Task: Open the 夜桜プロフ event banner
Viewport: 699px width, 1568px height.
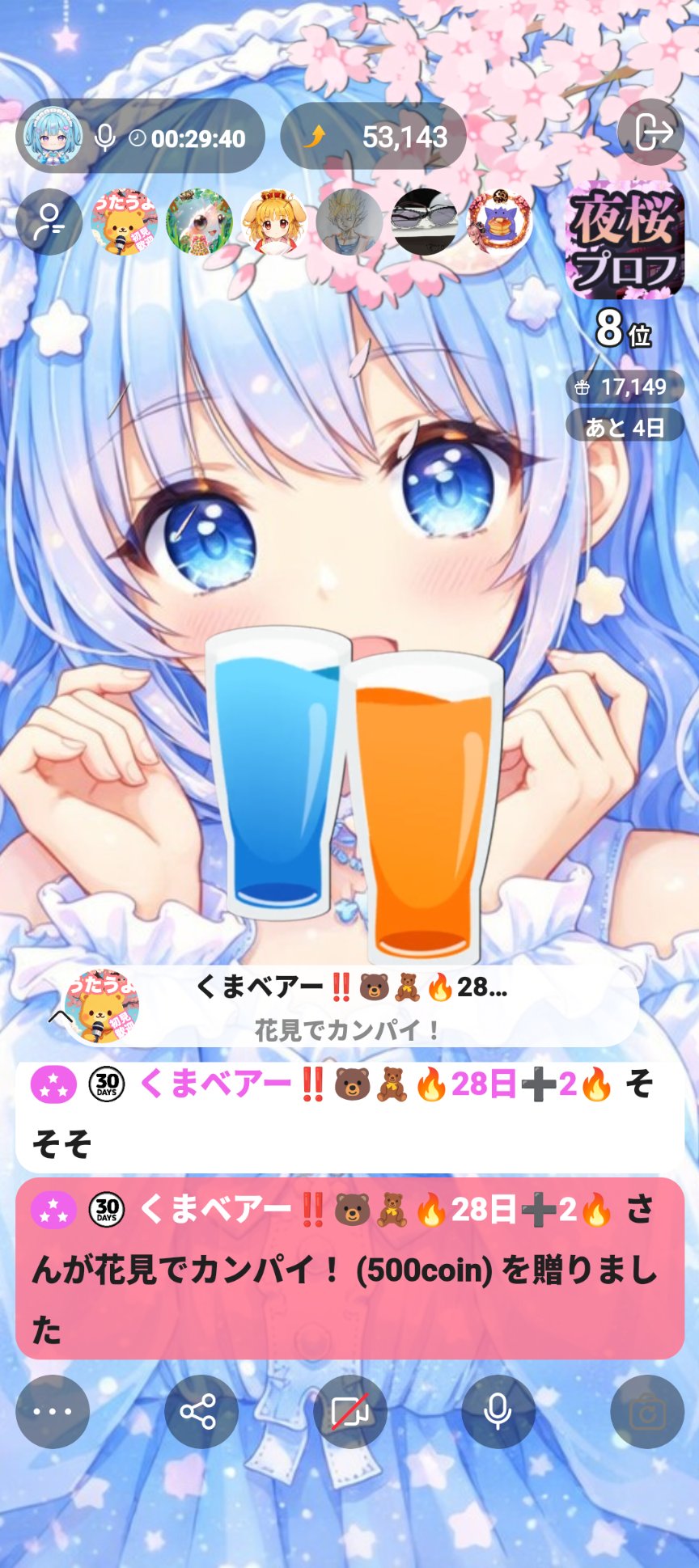Action: point(624,242)
